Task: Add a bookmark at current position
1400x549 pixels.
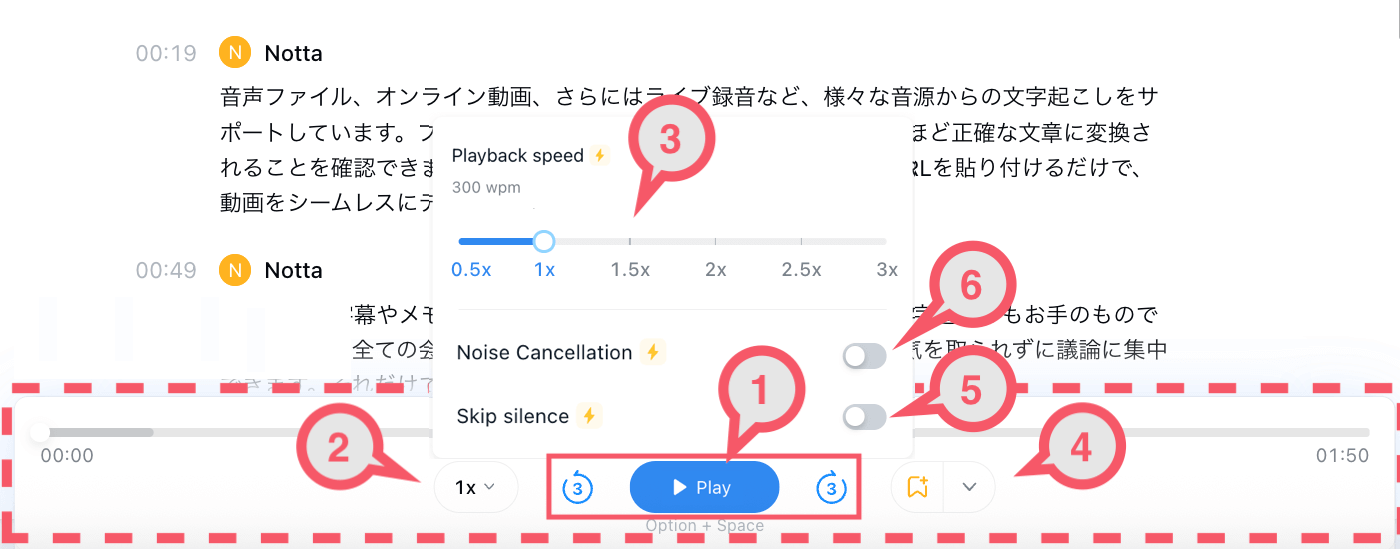Action: click(x=917, y=488)
